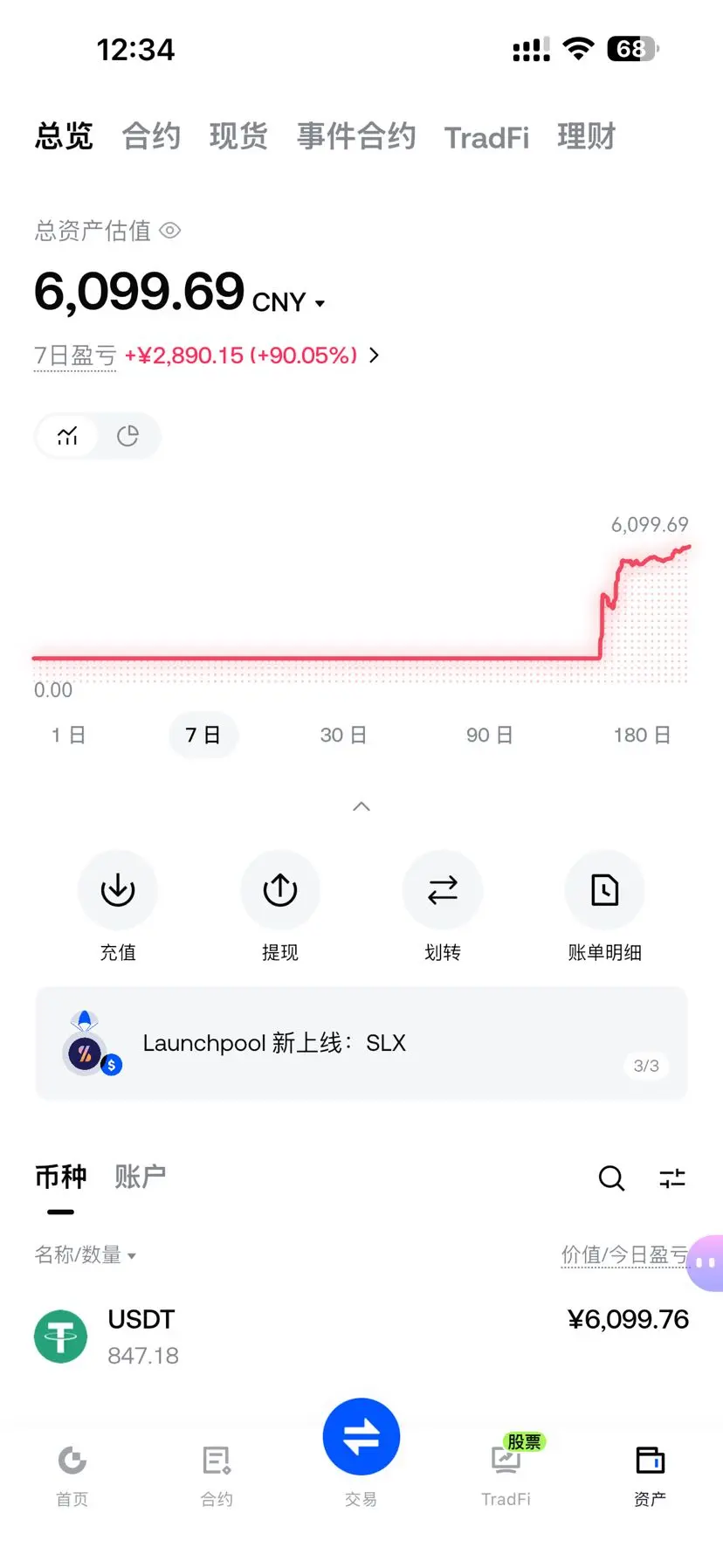Open the USDT asset row
This screenshot has width=723, height=1568.
tap(361, 1337)
